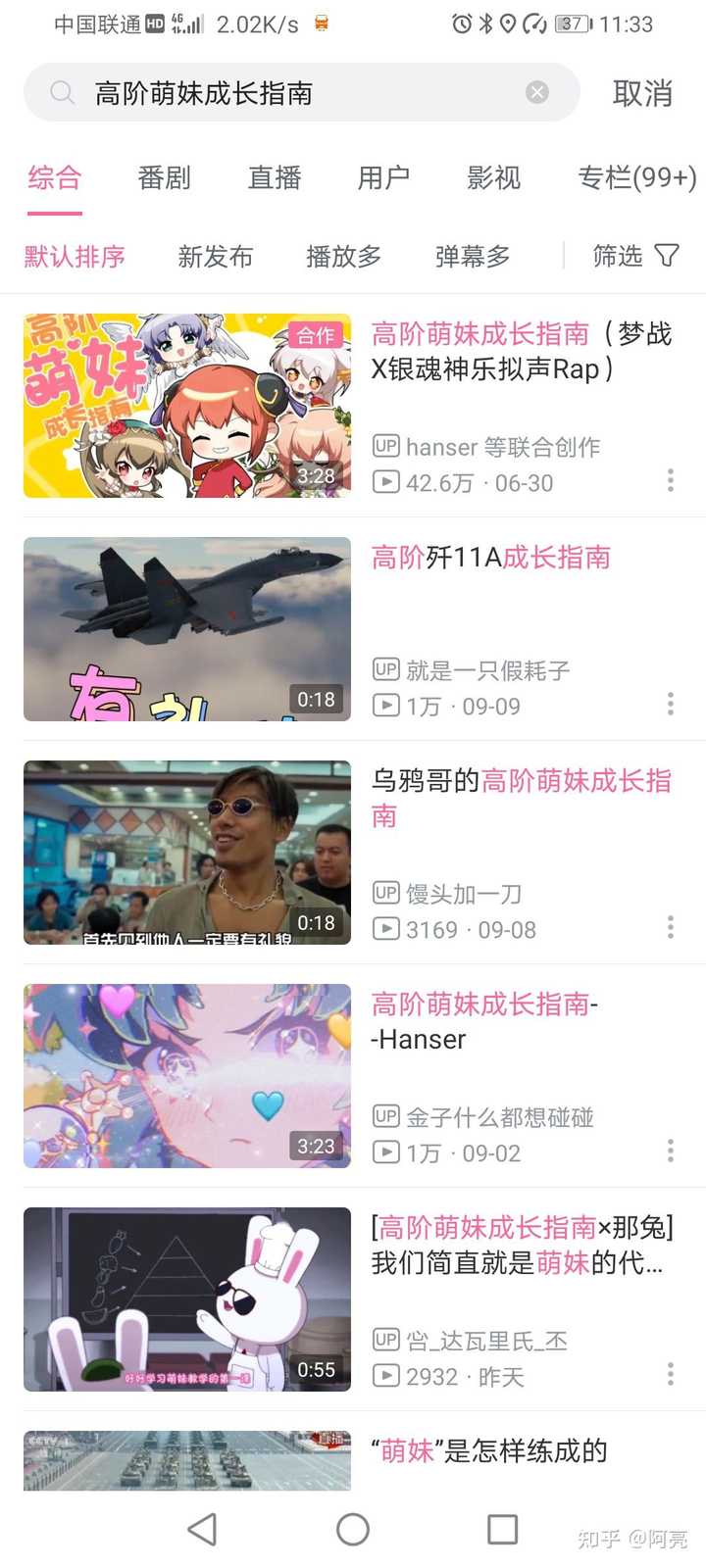The image size is (706, 1568).
Task: Switch to the 用户 tab
Action: 384,177
